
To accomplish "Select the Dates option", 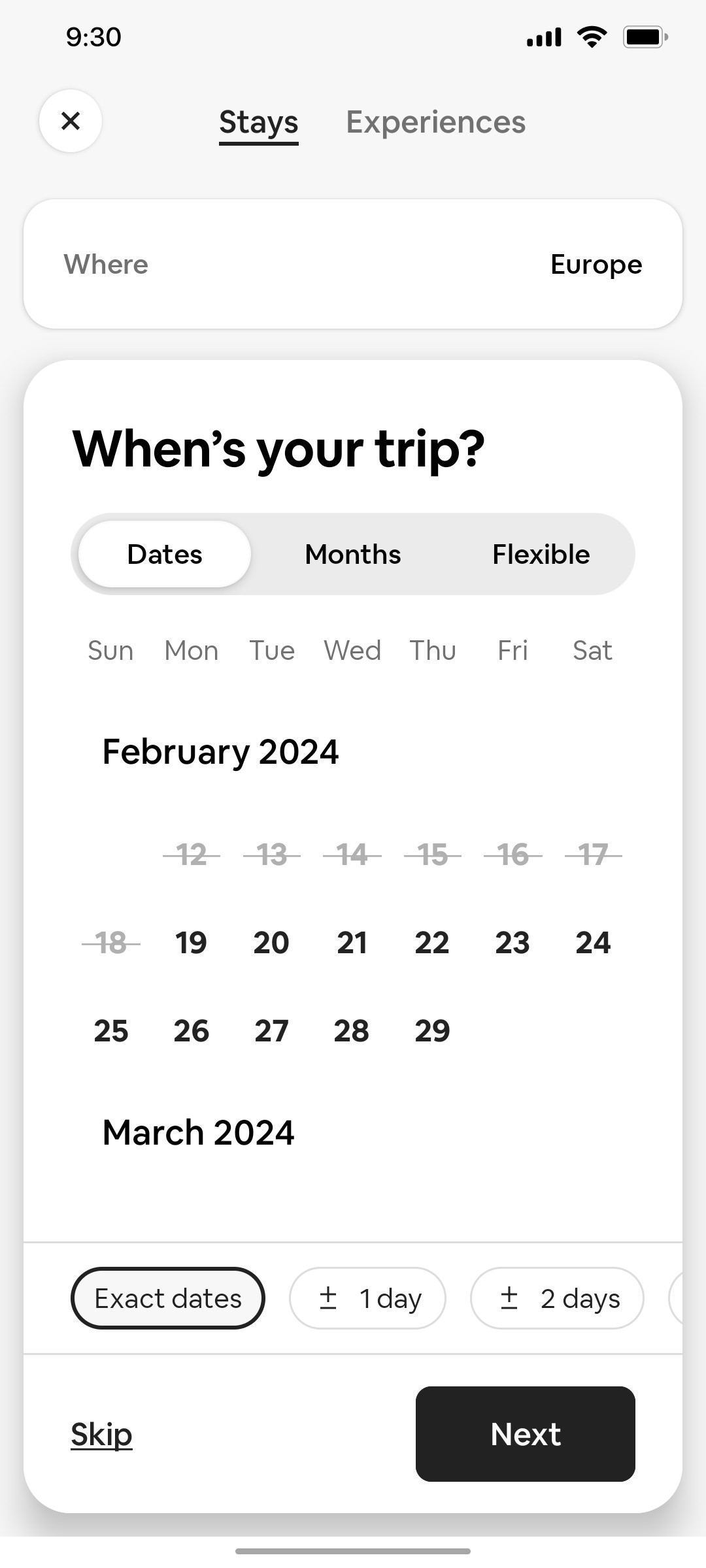I will click(164, 553).
